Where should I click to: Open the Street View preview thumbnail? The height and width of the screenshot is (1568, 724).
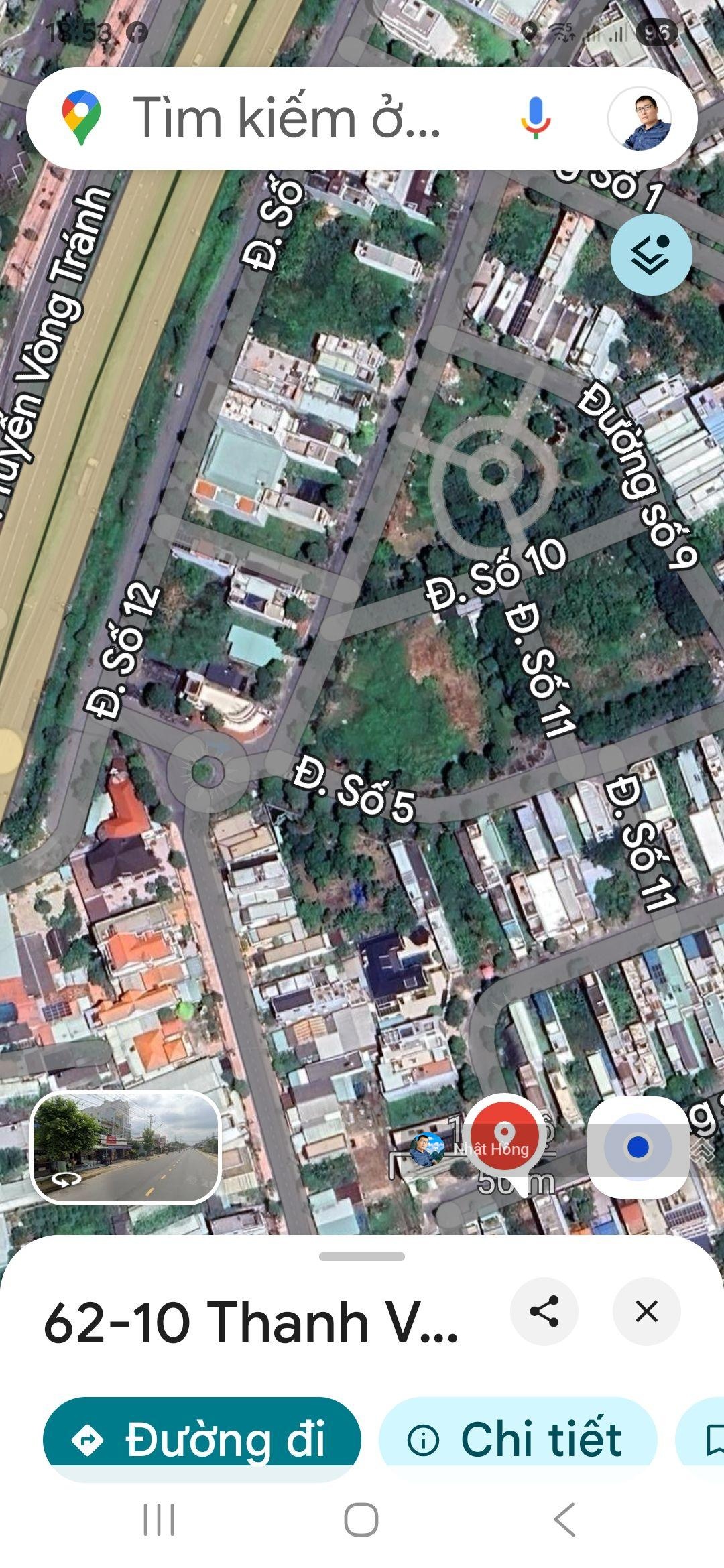point(125,1147)
